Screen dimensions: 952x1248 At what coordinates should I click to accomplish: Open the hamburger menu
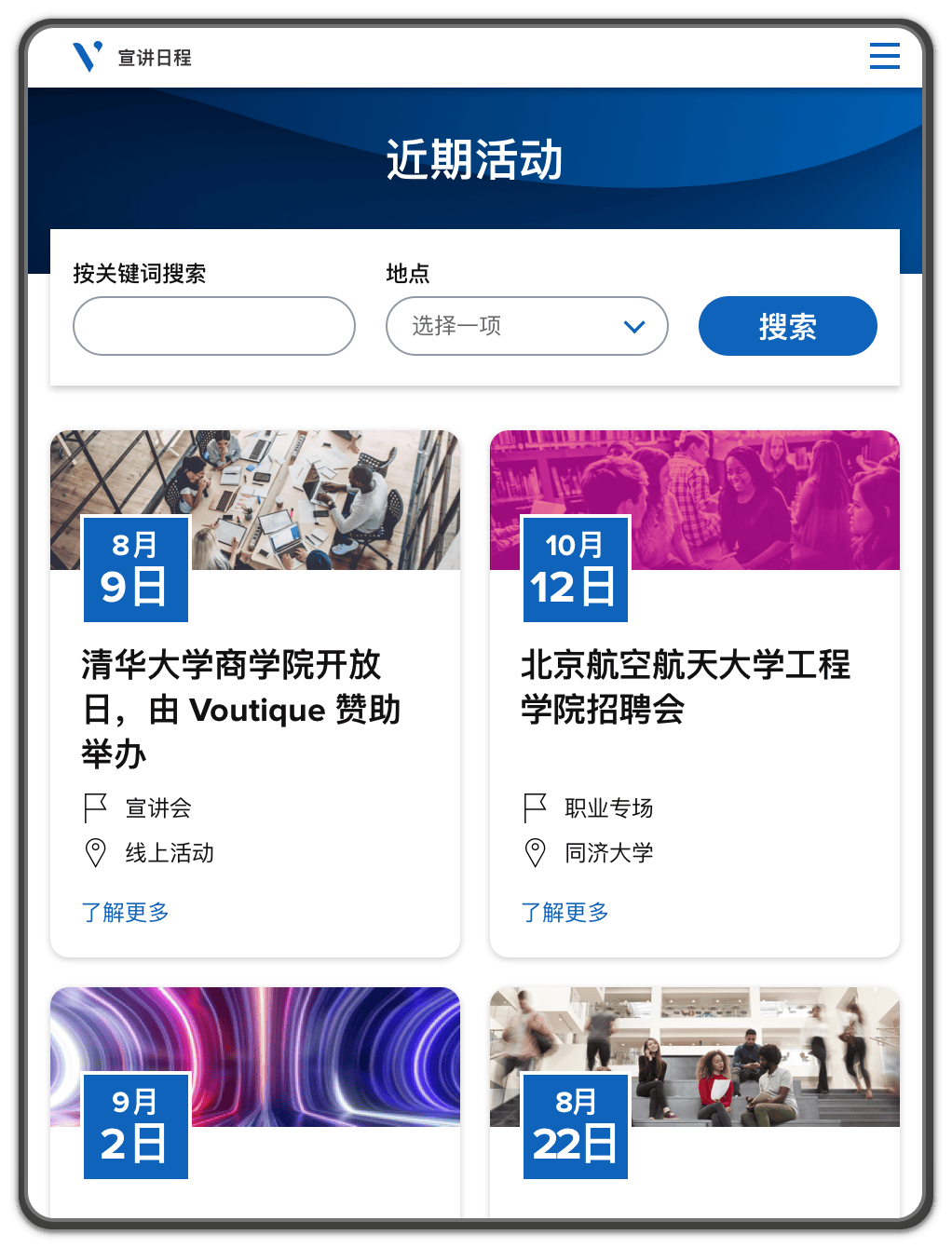(x=884, y=56)
